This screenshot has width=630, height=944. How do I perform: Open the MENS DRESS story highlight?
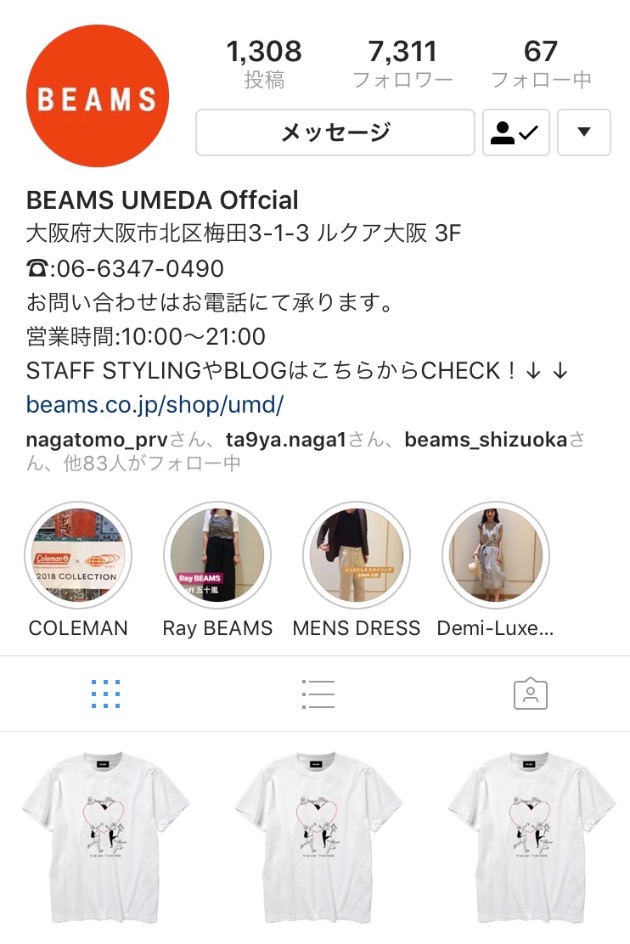(x=356, y=556)
